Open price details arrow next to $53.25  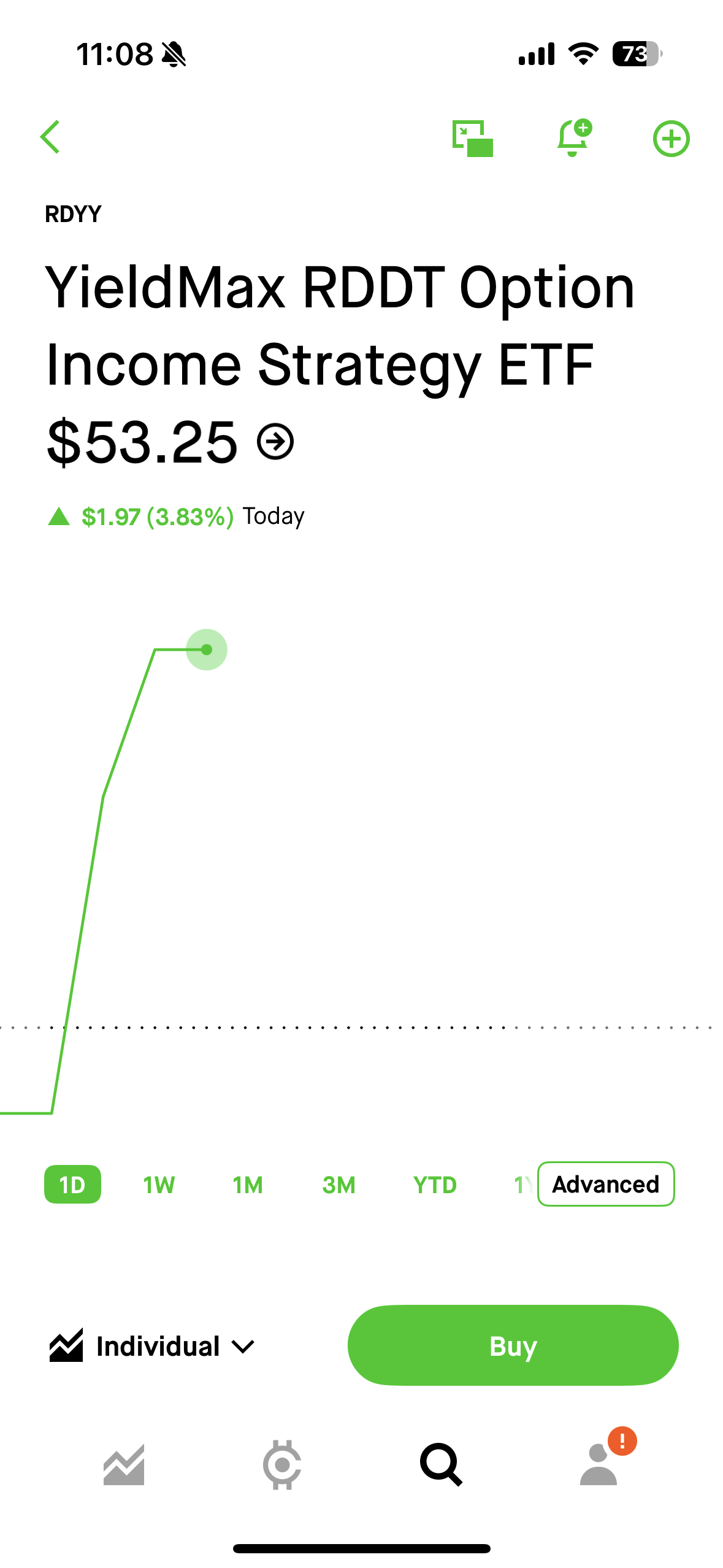click(275, 442)
